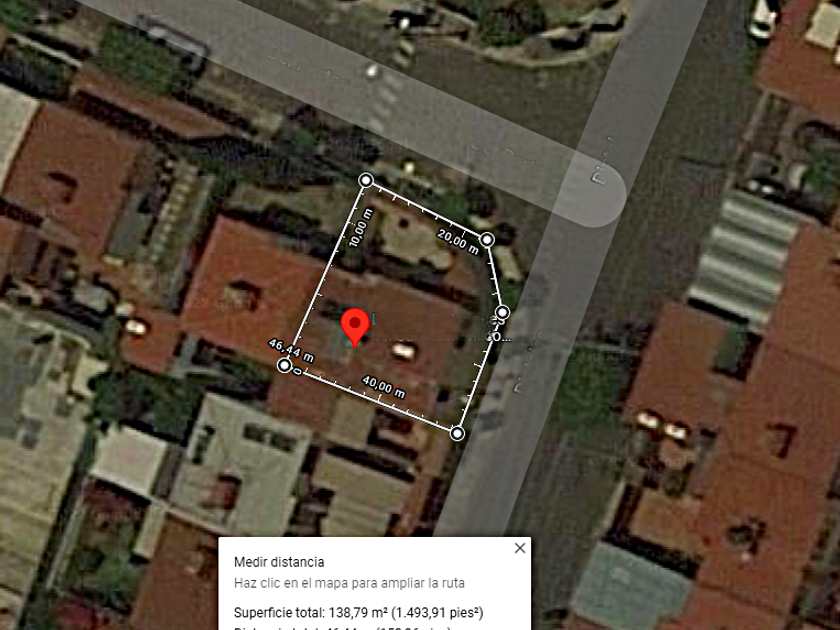The image size is (840, 630).
Task: Tap the measurement point beside 46,44 m
Action: click(x=285, y=366)
